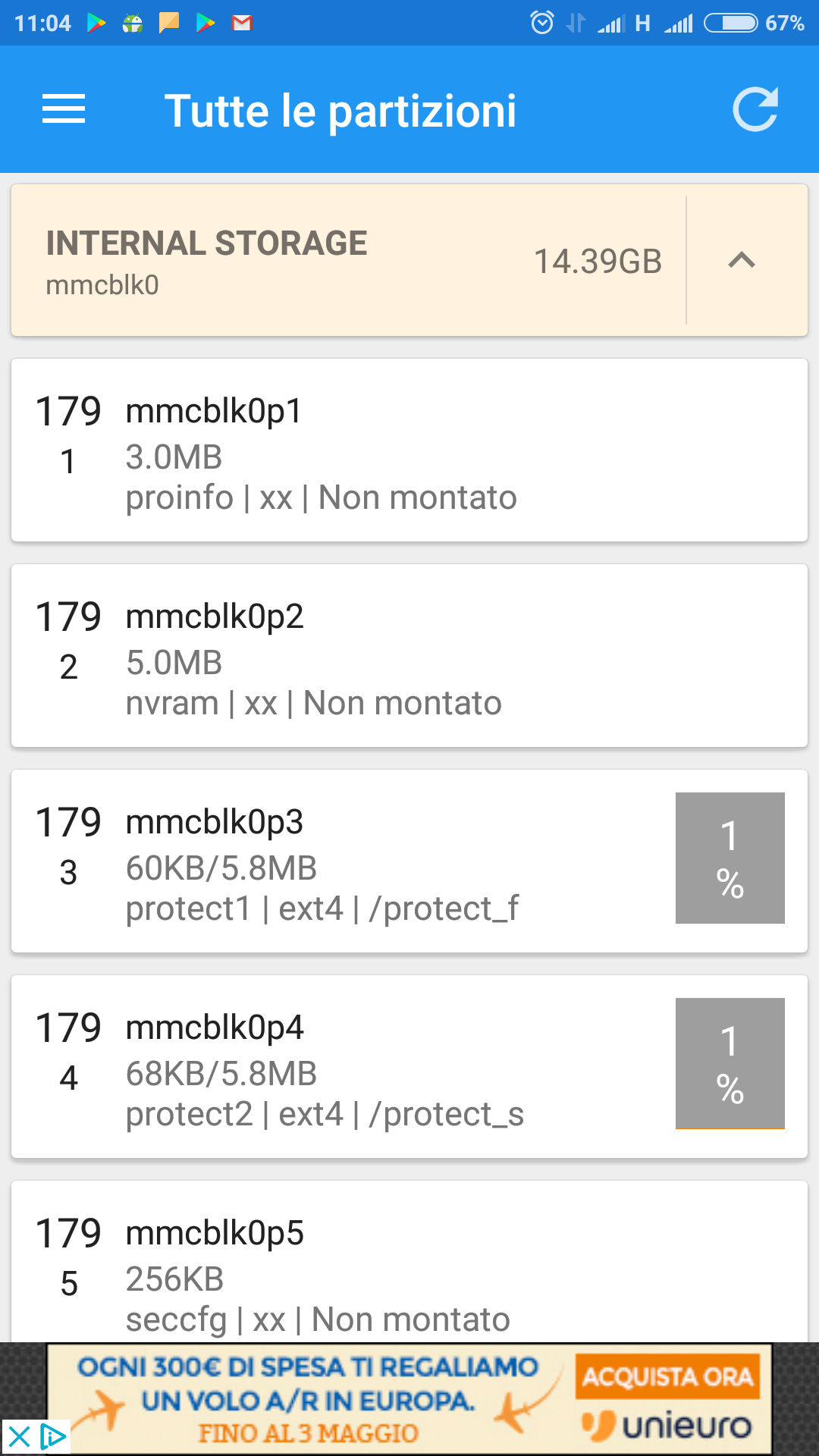Collapse the Internal Storage section
The height and width of the screenshot is (1456, 819).
point(742,260)
